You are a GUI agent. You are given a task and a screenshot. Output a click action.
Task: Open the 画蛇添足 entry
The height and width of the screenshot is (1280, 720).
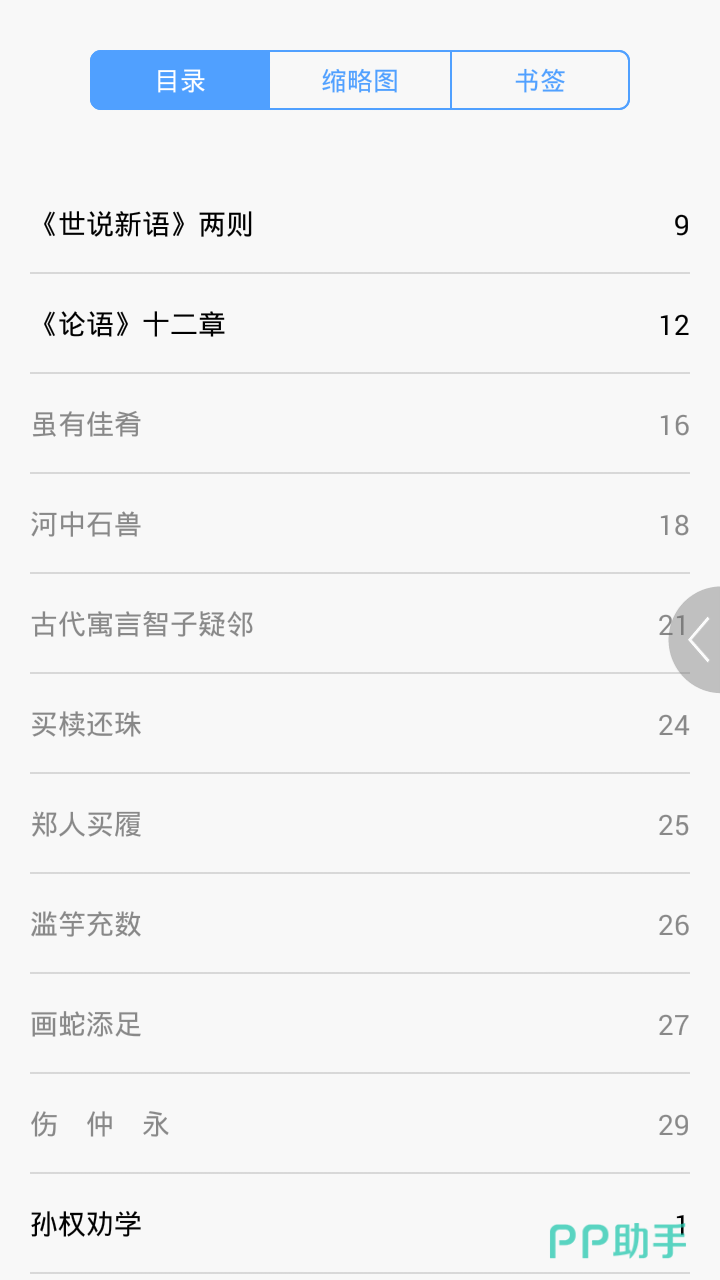click(x=87, y=1025)
